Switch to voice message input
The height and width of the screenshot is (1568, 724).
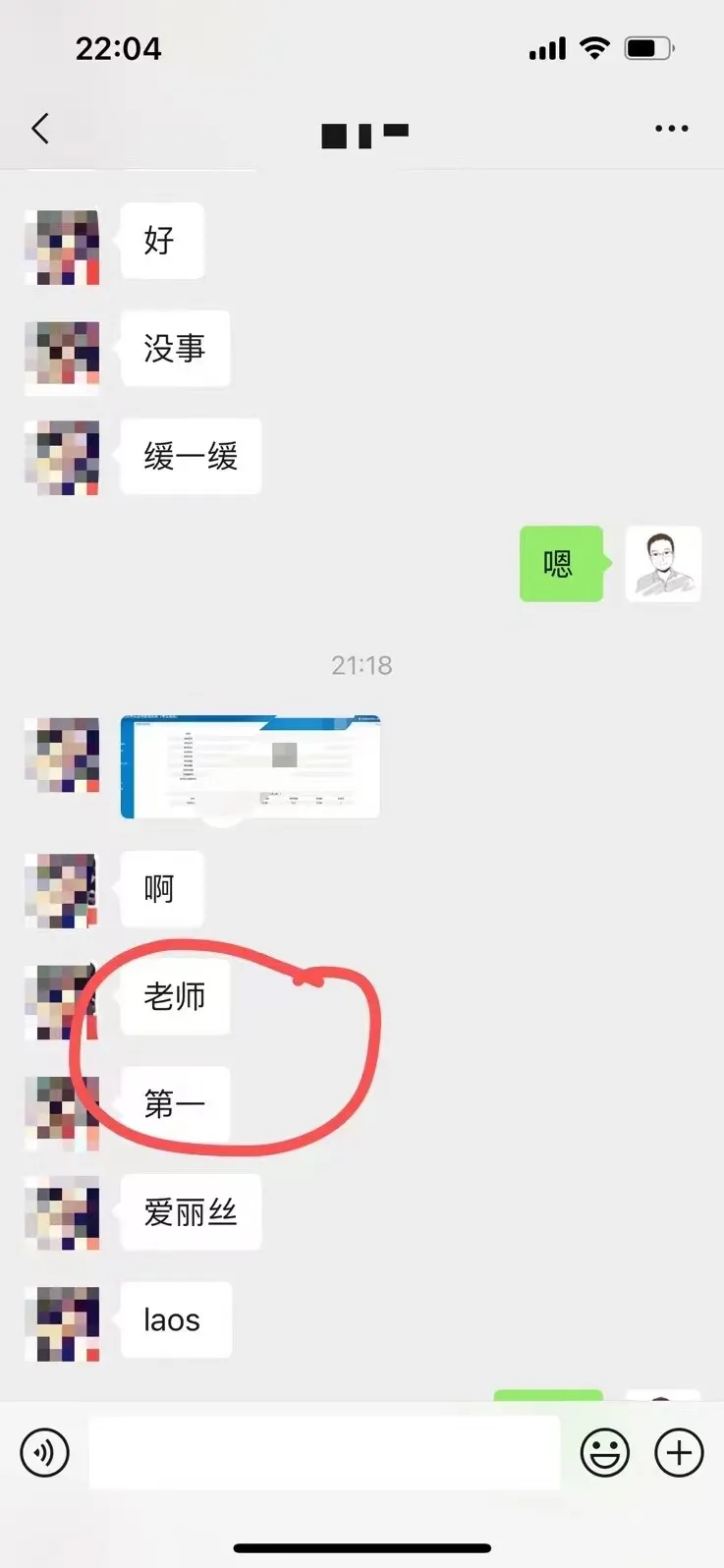45,1453
